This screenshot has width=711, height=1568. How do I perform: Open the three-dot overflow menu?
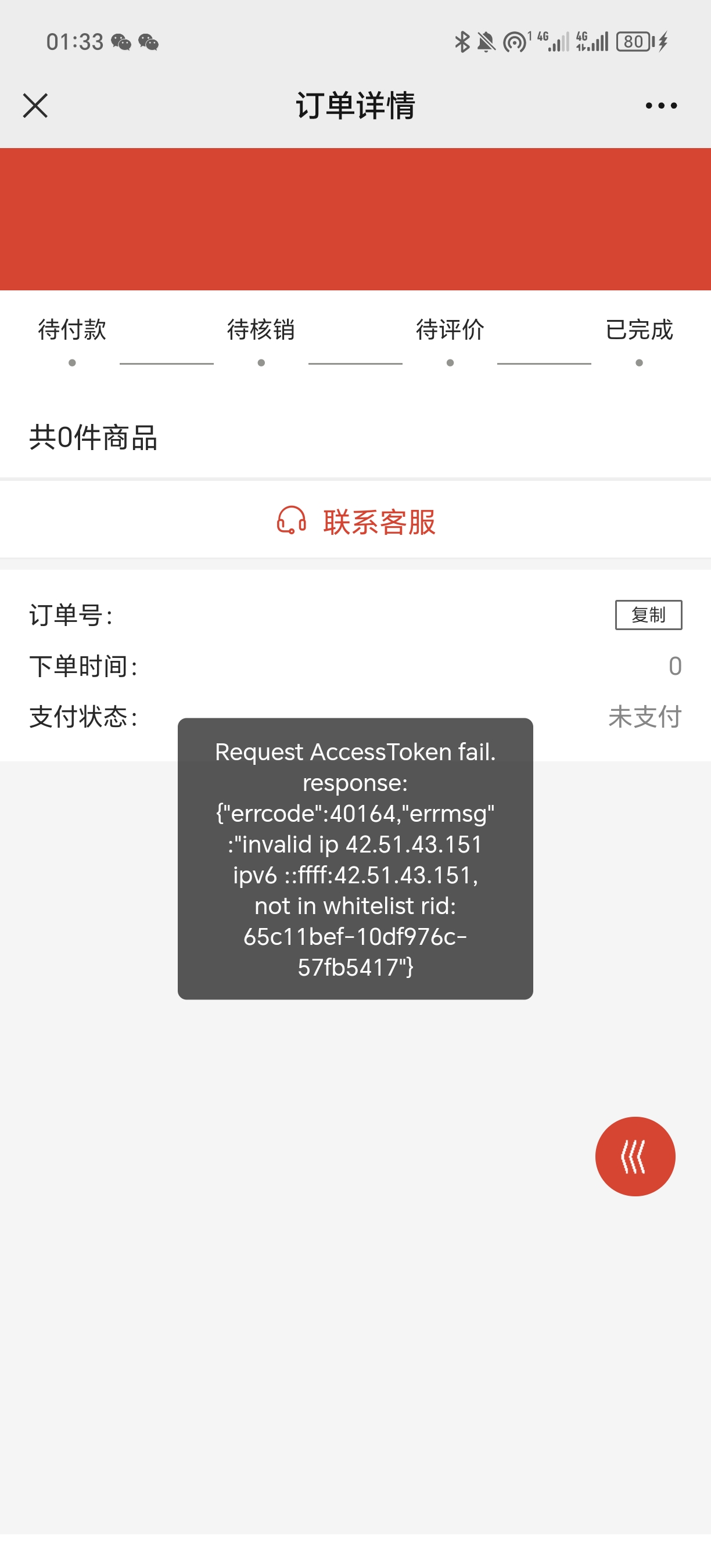coord(661,106)
